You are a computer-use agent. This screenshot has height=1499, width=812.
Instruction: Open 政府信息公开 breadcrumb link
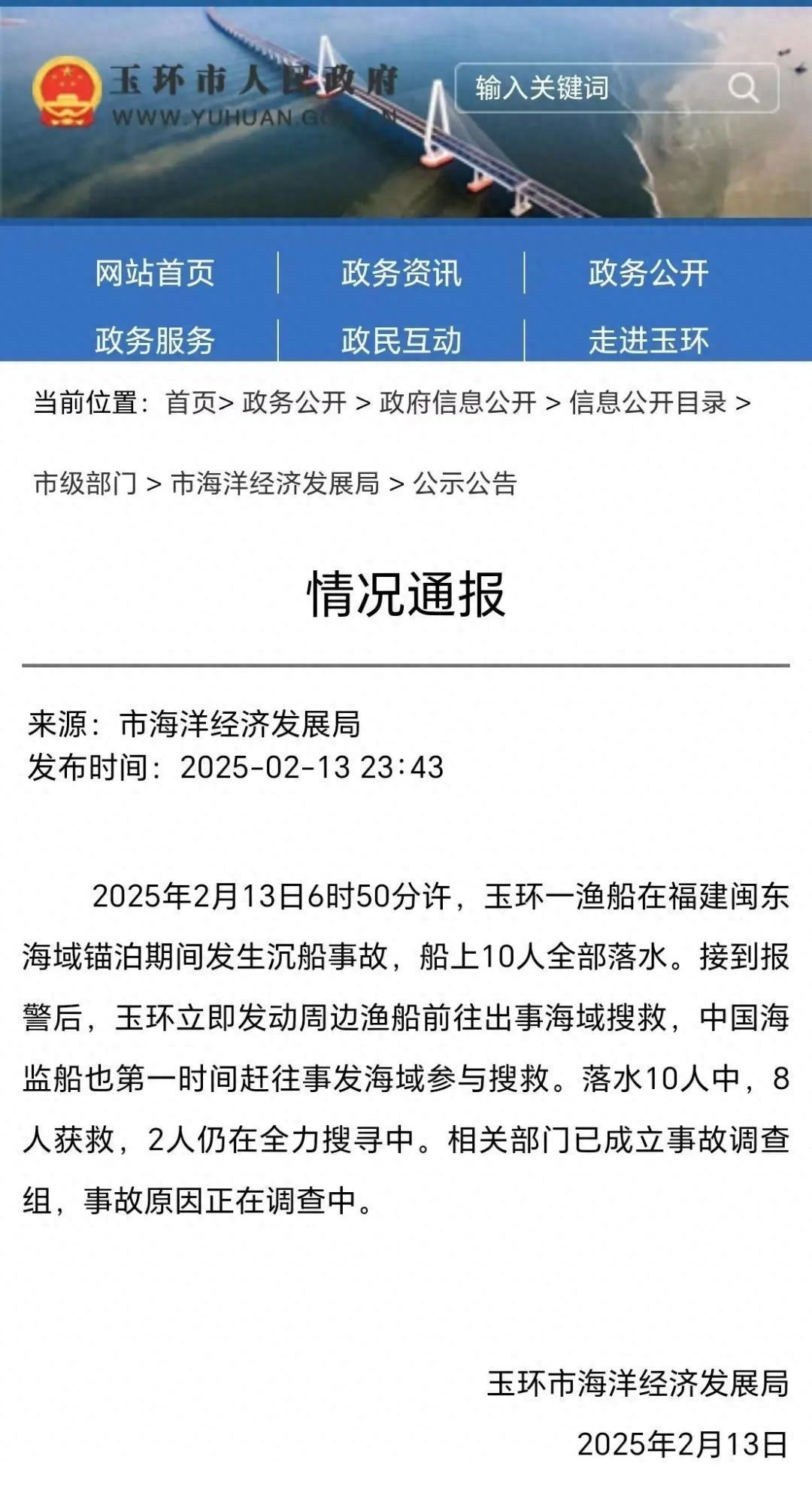457,402
